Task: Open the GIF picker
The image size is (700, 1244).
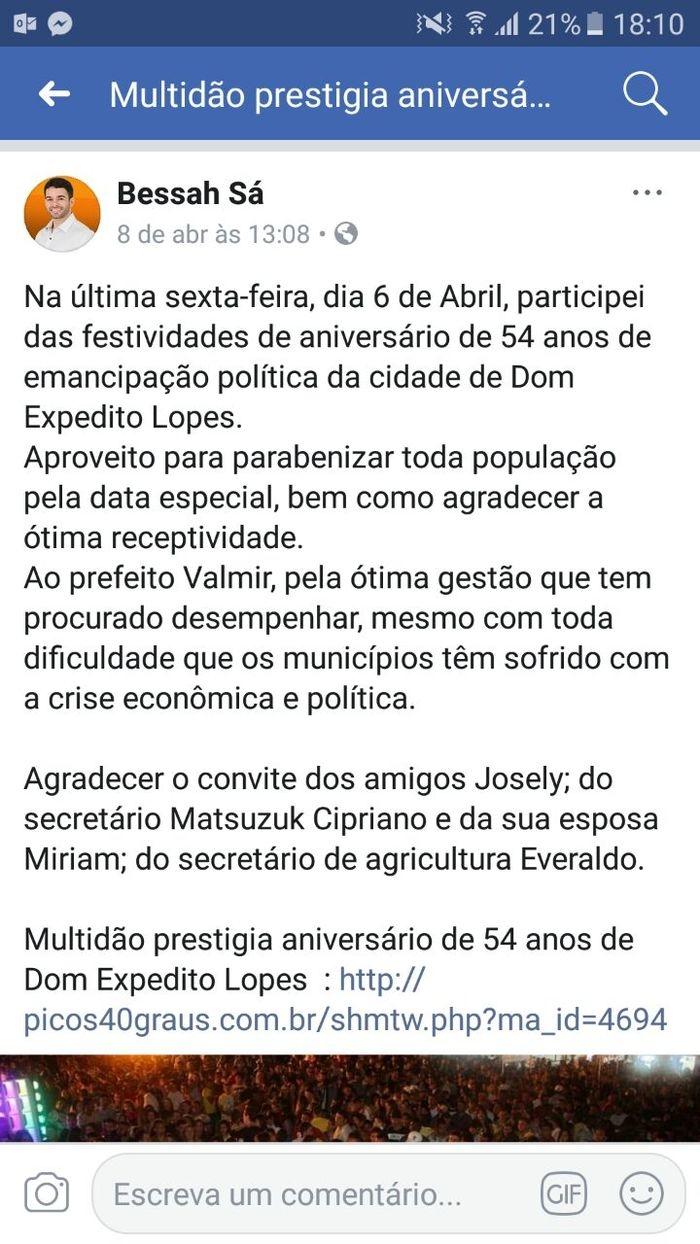Action: 563,1194
